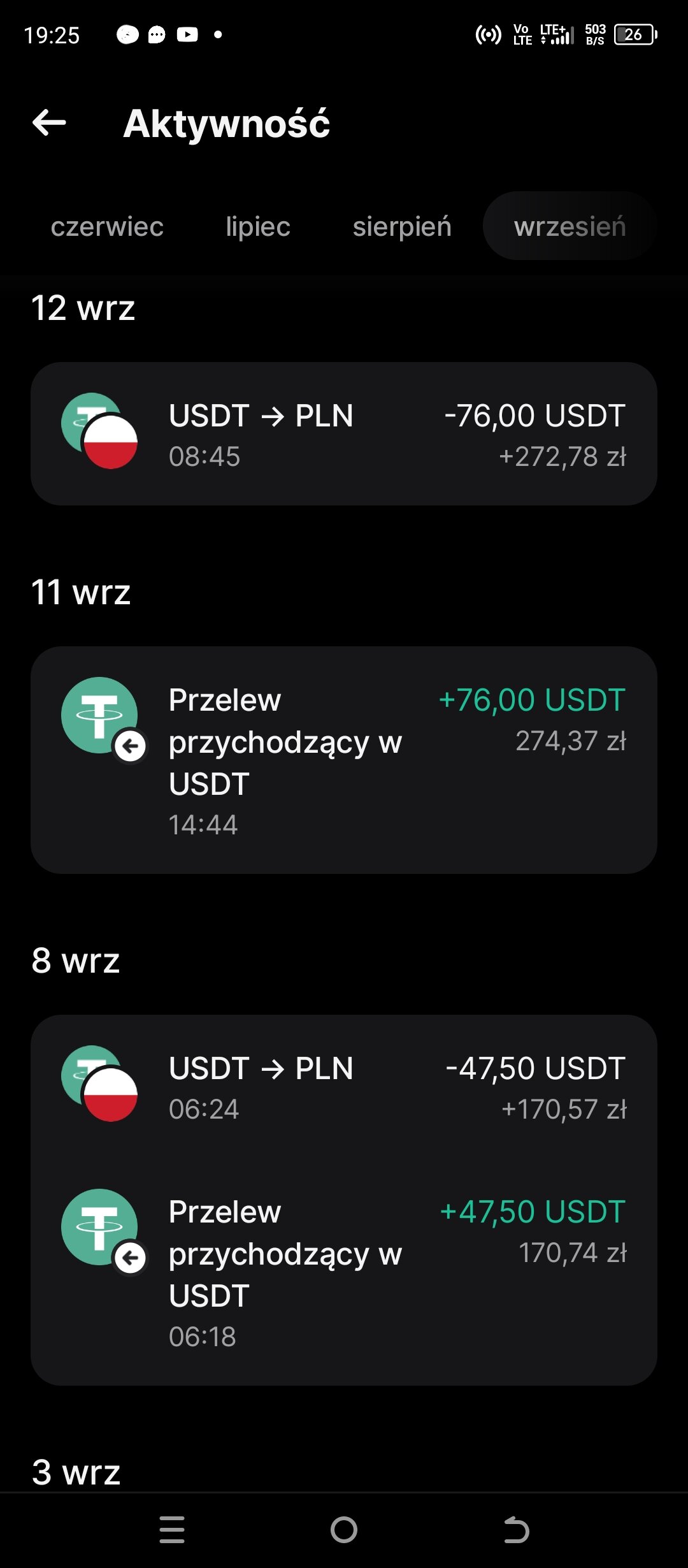This screenshot has width=688, height=1568.
Task: Open the recent apps overview
Action: (x=172, y=1530)
